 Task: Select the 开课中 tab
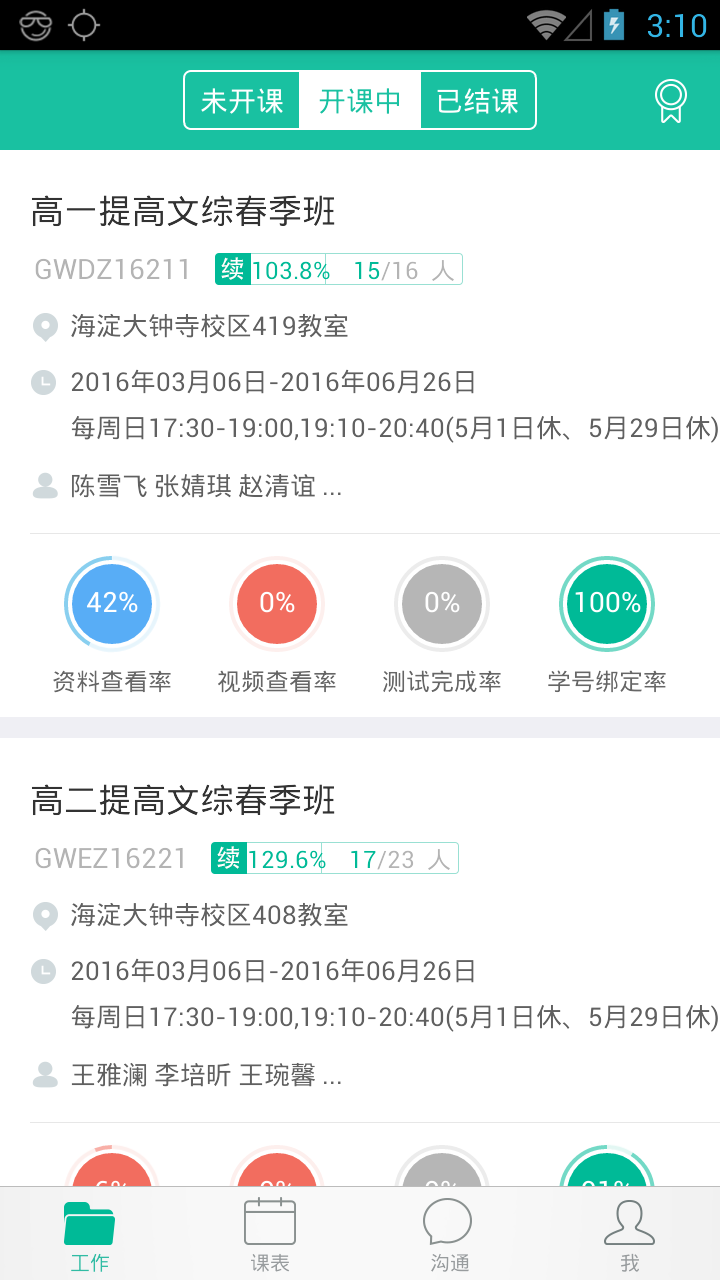click(x=360, y=100)
